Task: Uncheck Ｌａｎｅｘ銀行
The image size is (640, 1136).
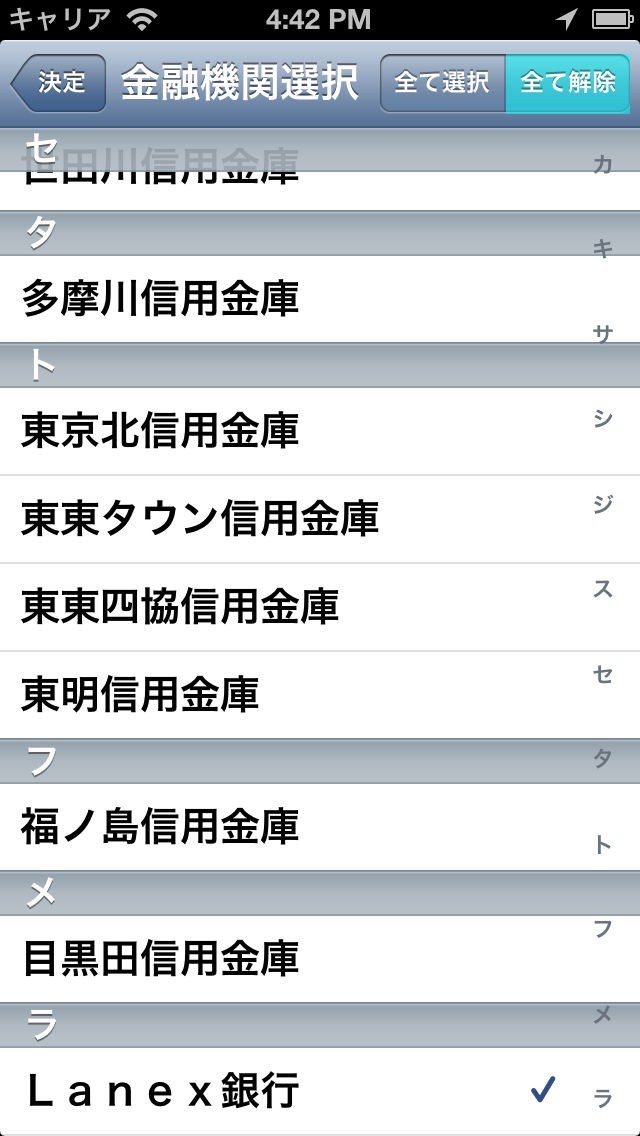Action: [x=300, y=1091]
